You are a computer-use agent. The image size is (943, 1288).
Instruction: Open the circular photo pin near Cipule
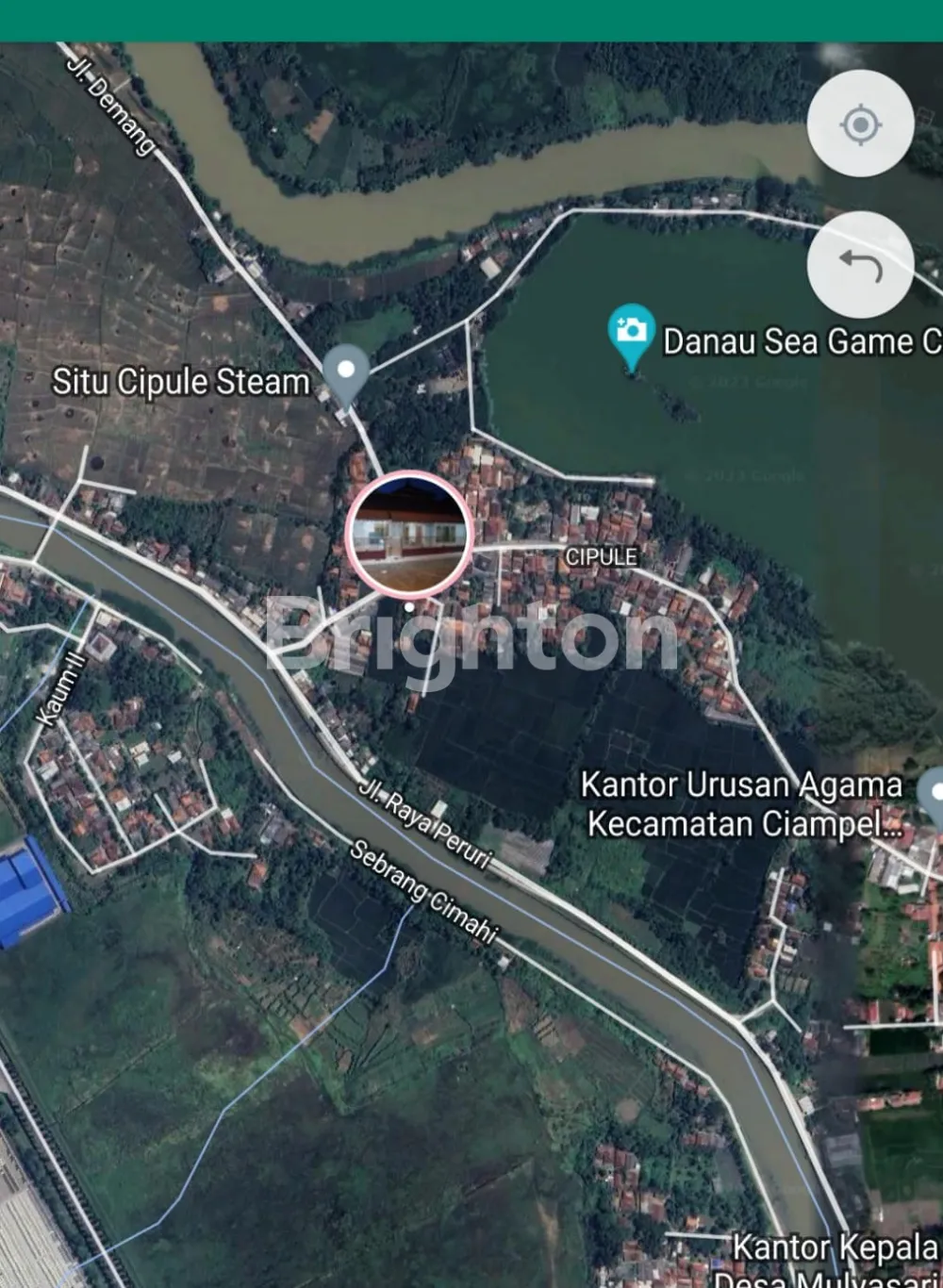tap(409, 534)
